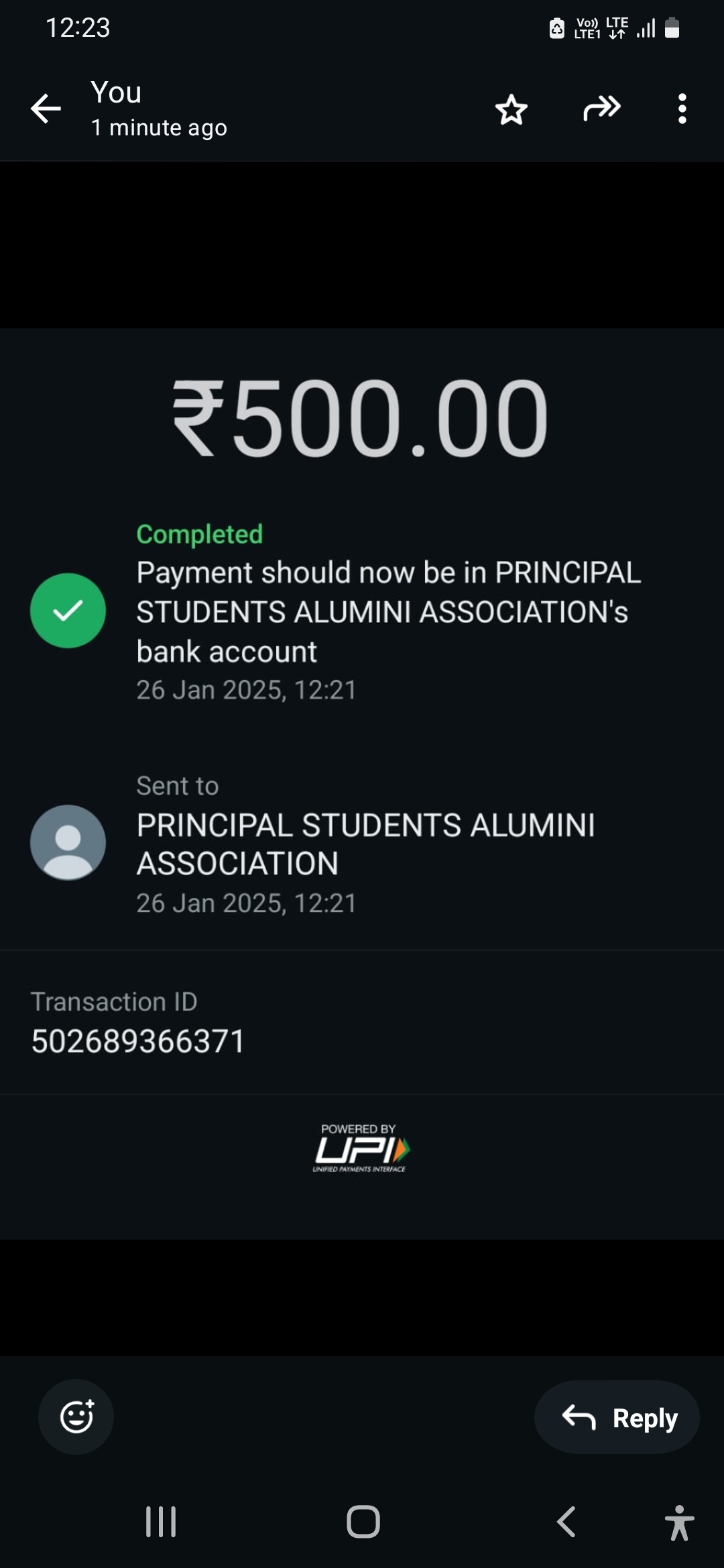Forward this image to another chat

602,108
